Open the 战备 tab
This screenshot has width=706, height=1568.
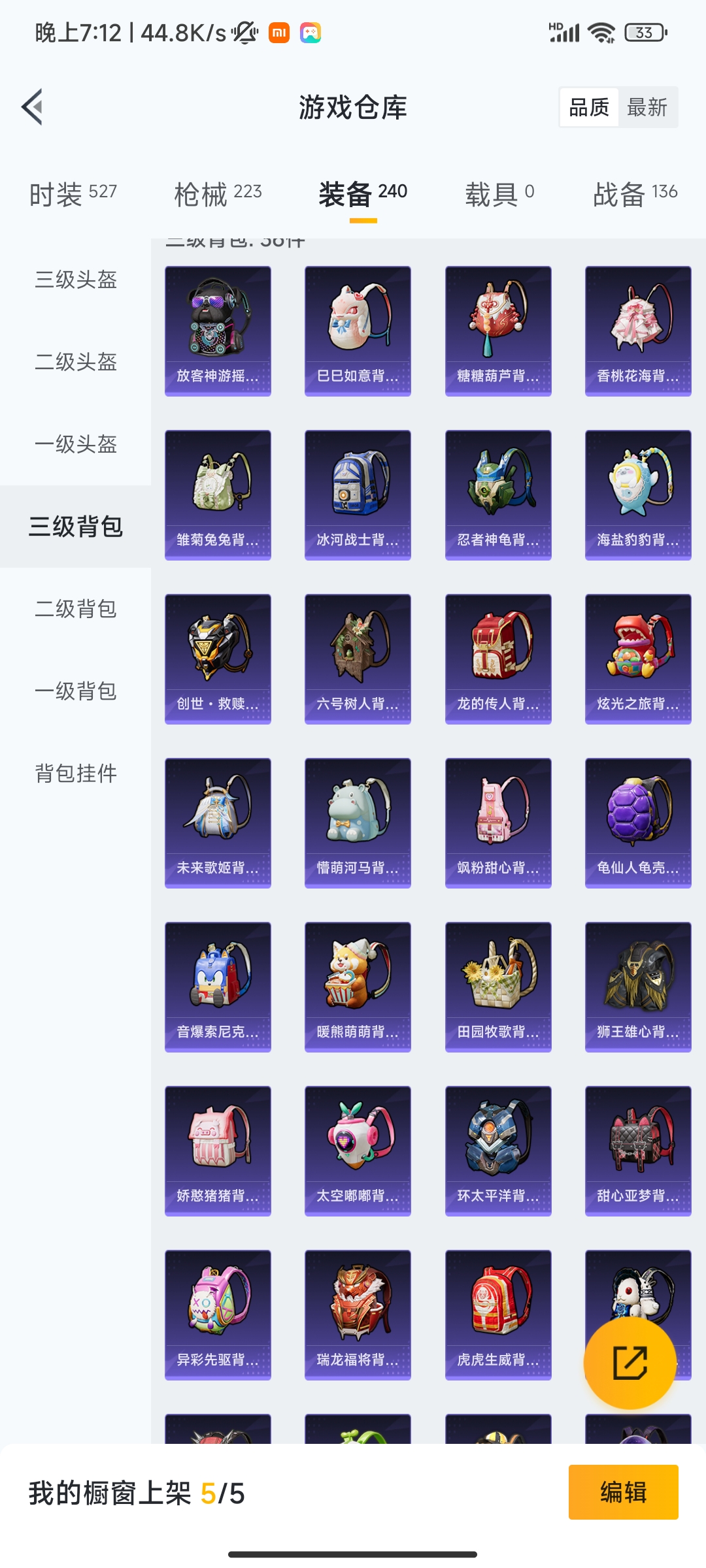point(634,193)
